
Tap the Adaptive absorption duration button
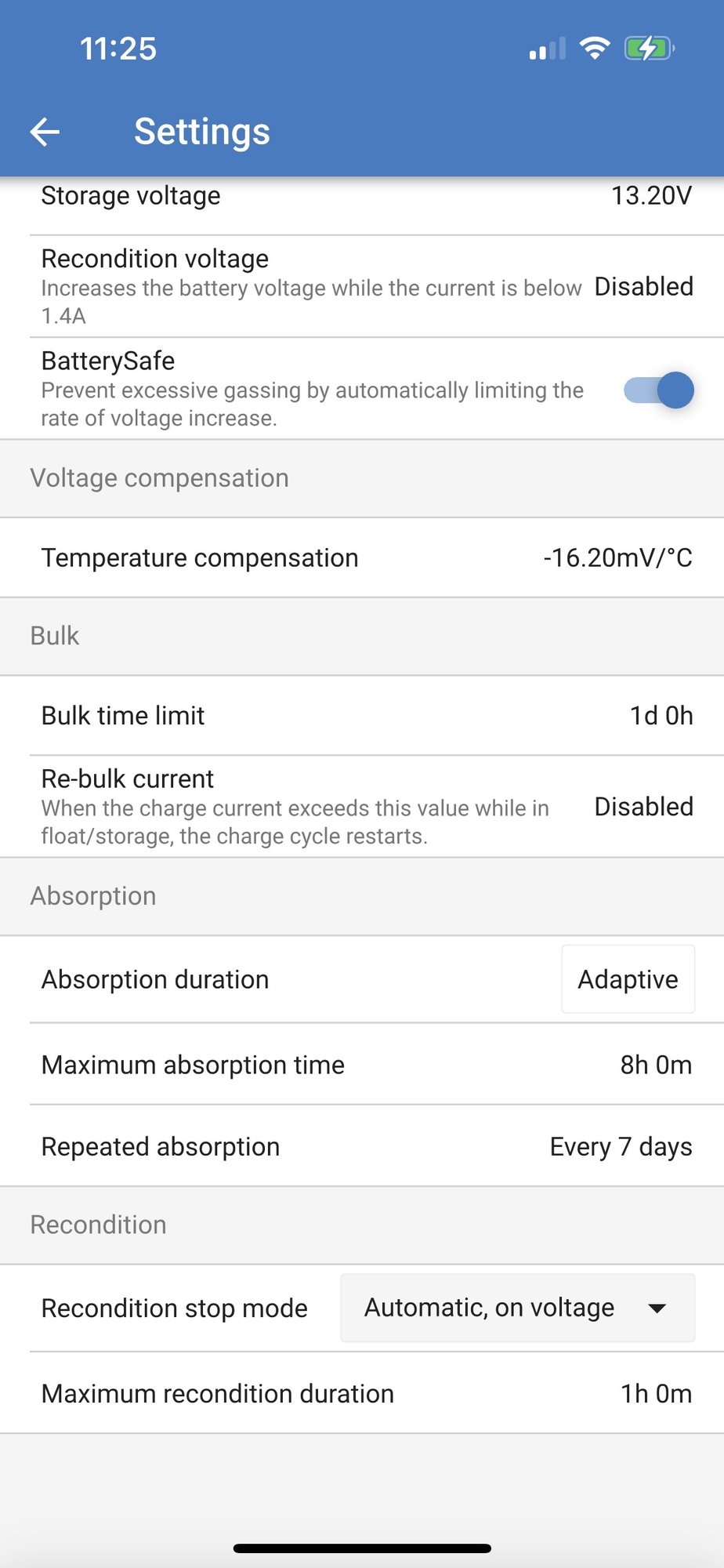(628, 979)
